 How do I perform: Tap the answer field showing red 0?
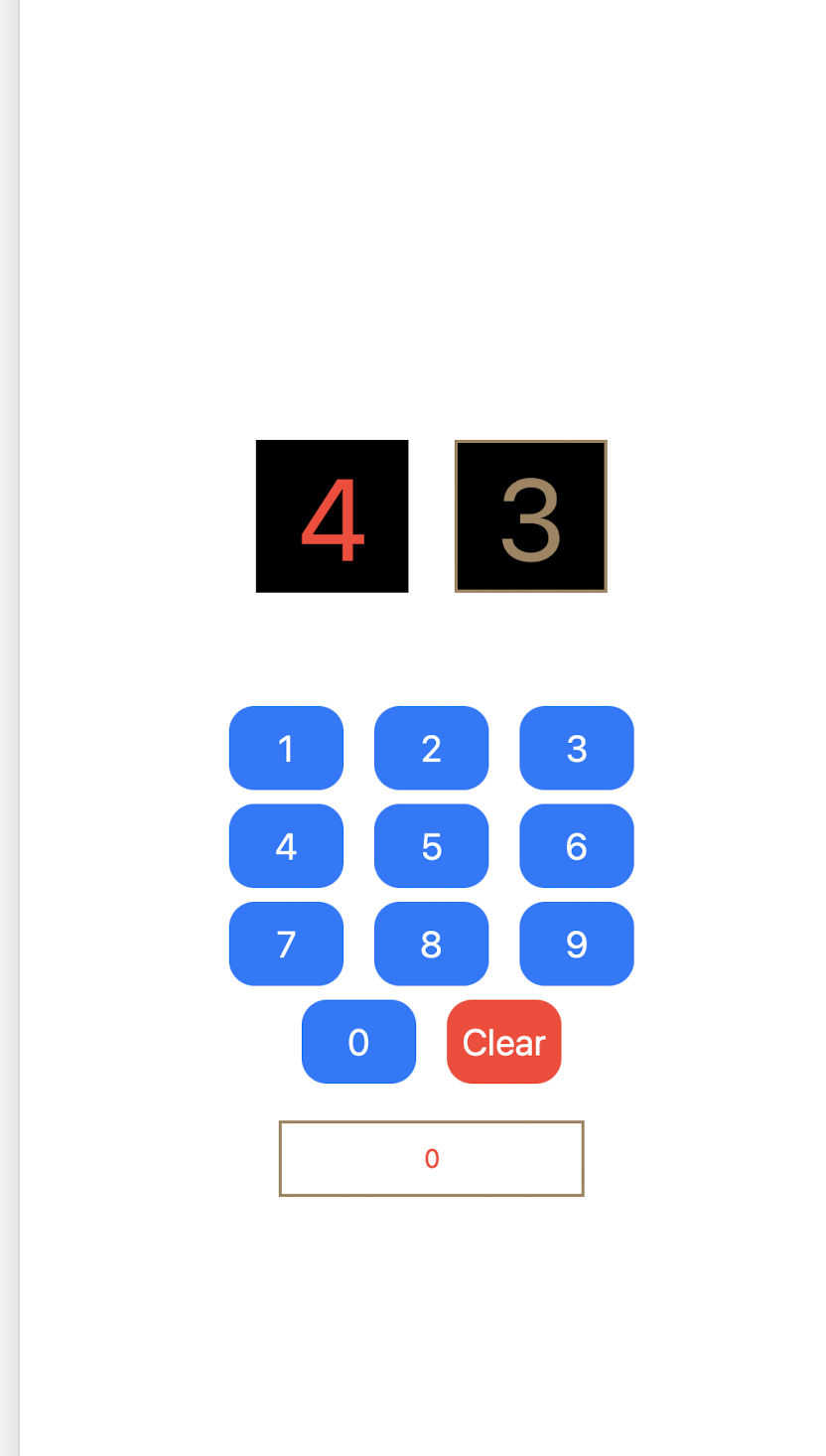coord(431,1158)
